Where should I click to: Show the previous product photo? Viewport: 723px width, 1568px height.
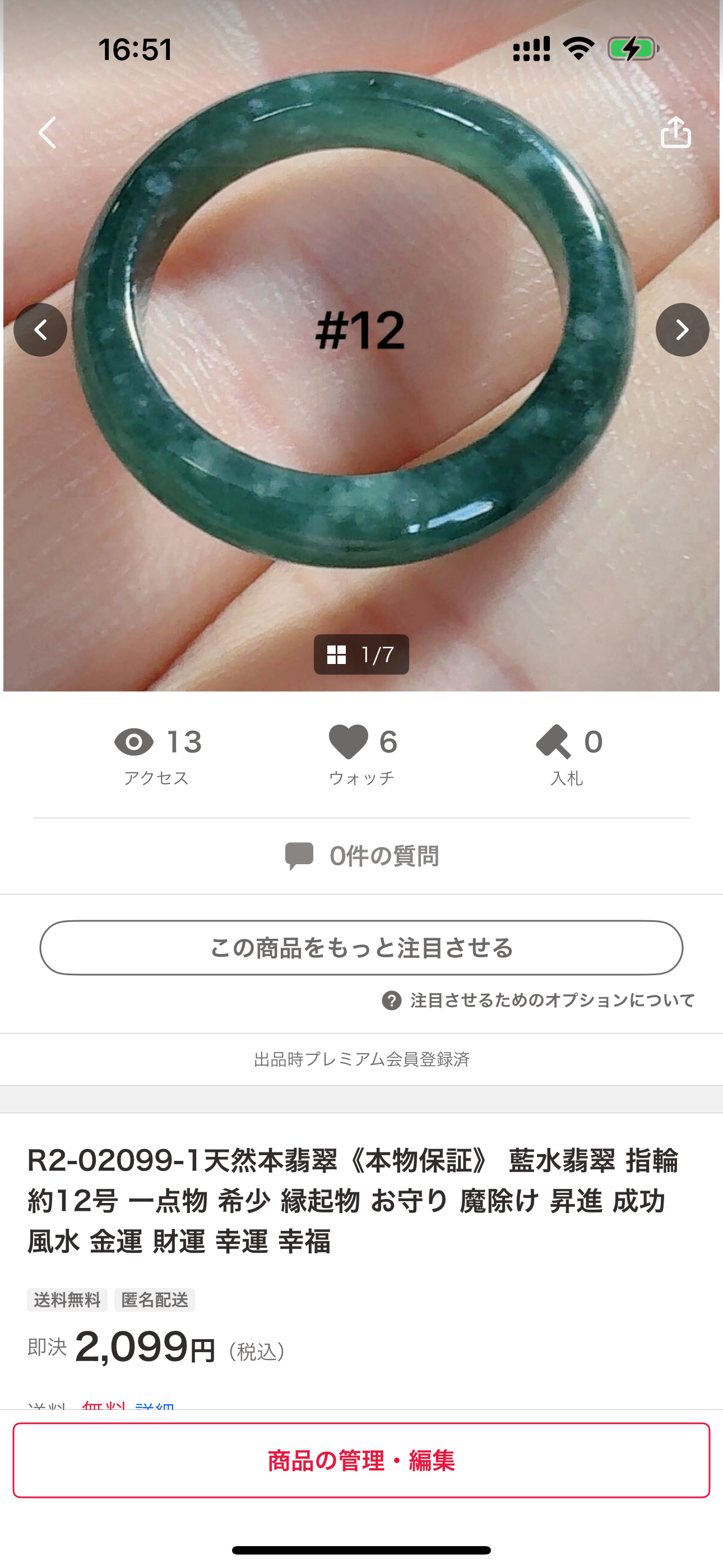pyautogui.click(x=41, y=330)
